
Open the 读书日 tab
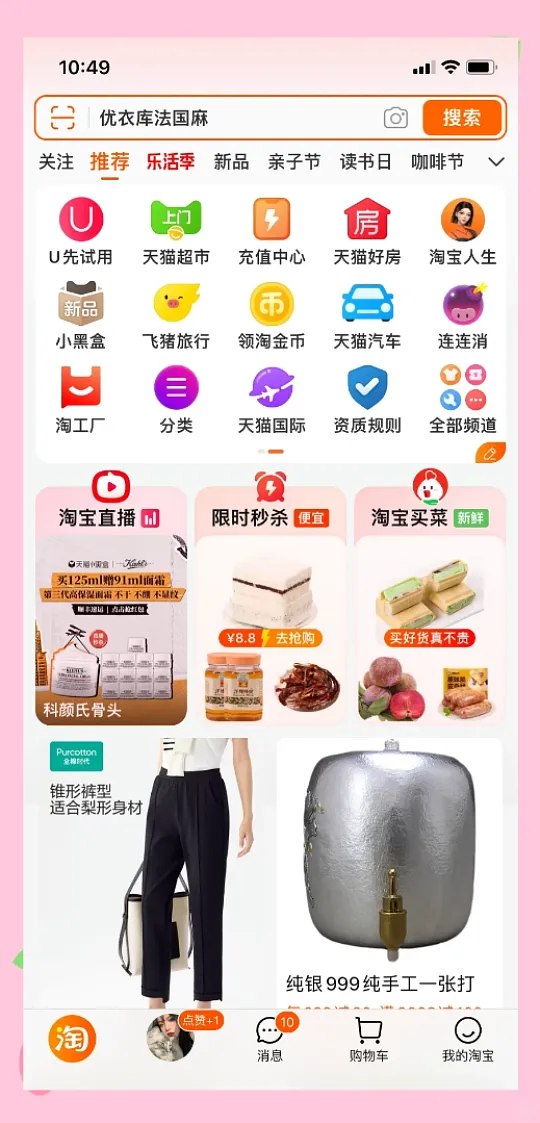(365, 162)
